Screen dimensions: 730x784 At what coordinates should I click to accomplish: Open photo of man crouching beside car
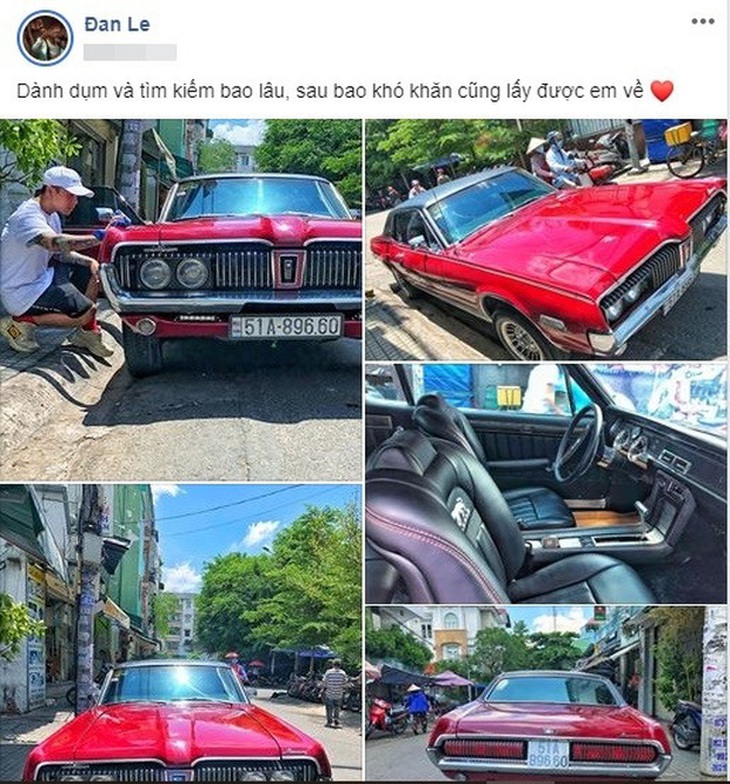coord(181,299)
